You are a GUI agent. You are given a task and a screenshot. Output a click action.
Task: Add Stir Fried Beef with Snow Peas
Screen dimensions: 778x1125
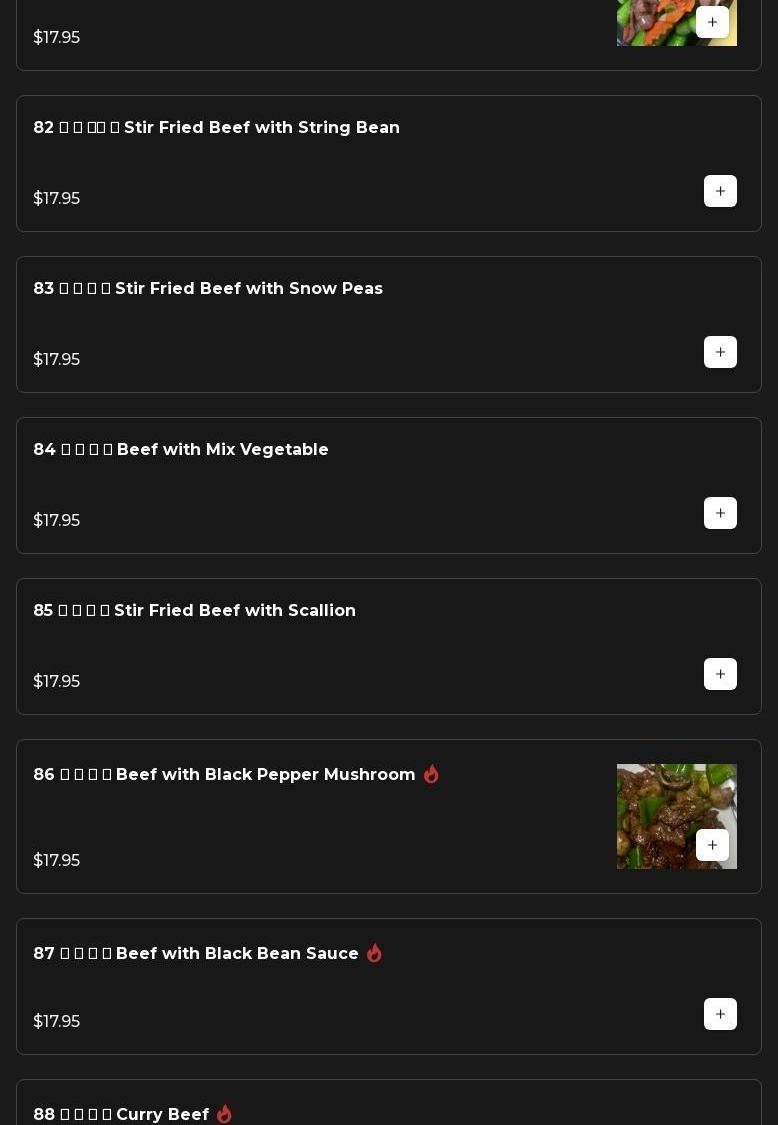click(720, 352)
